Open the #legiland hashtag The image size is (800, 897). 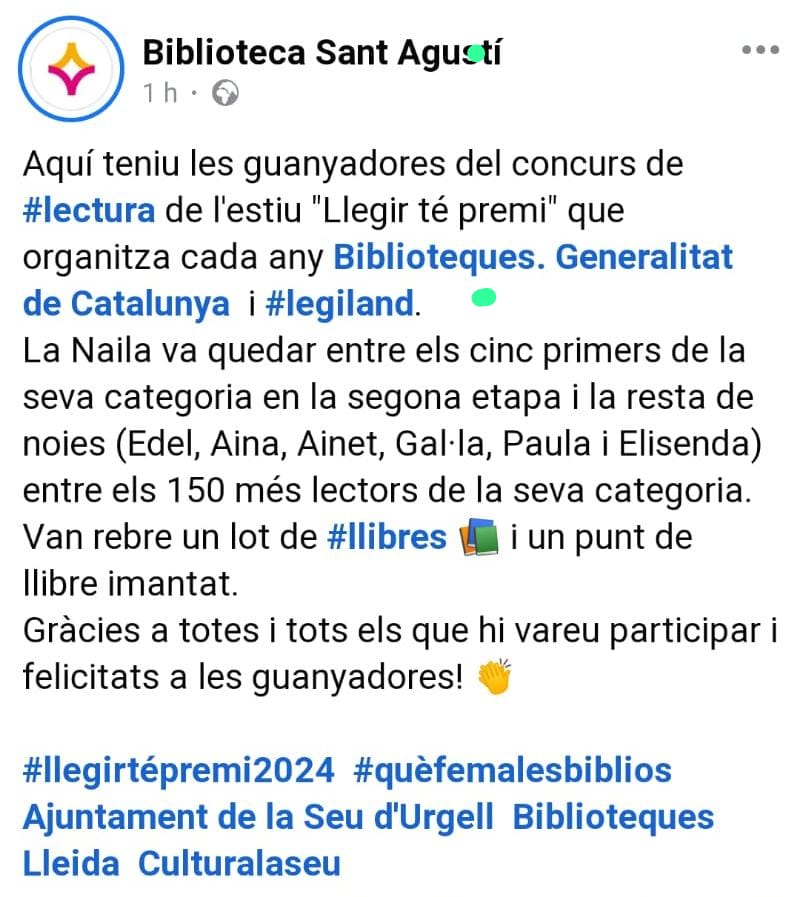coord(340,304)
